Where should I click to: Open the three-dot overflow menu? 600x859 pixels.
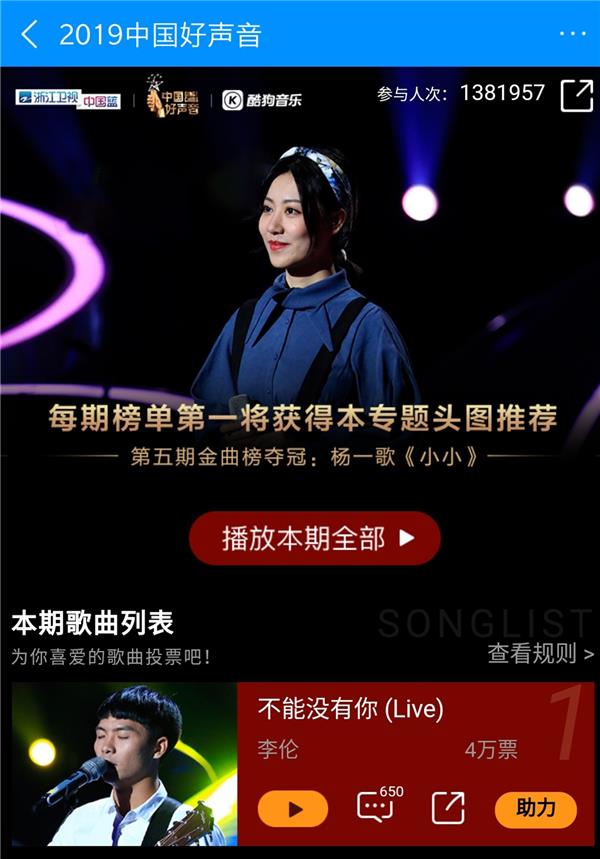[572, 34]
